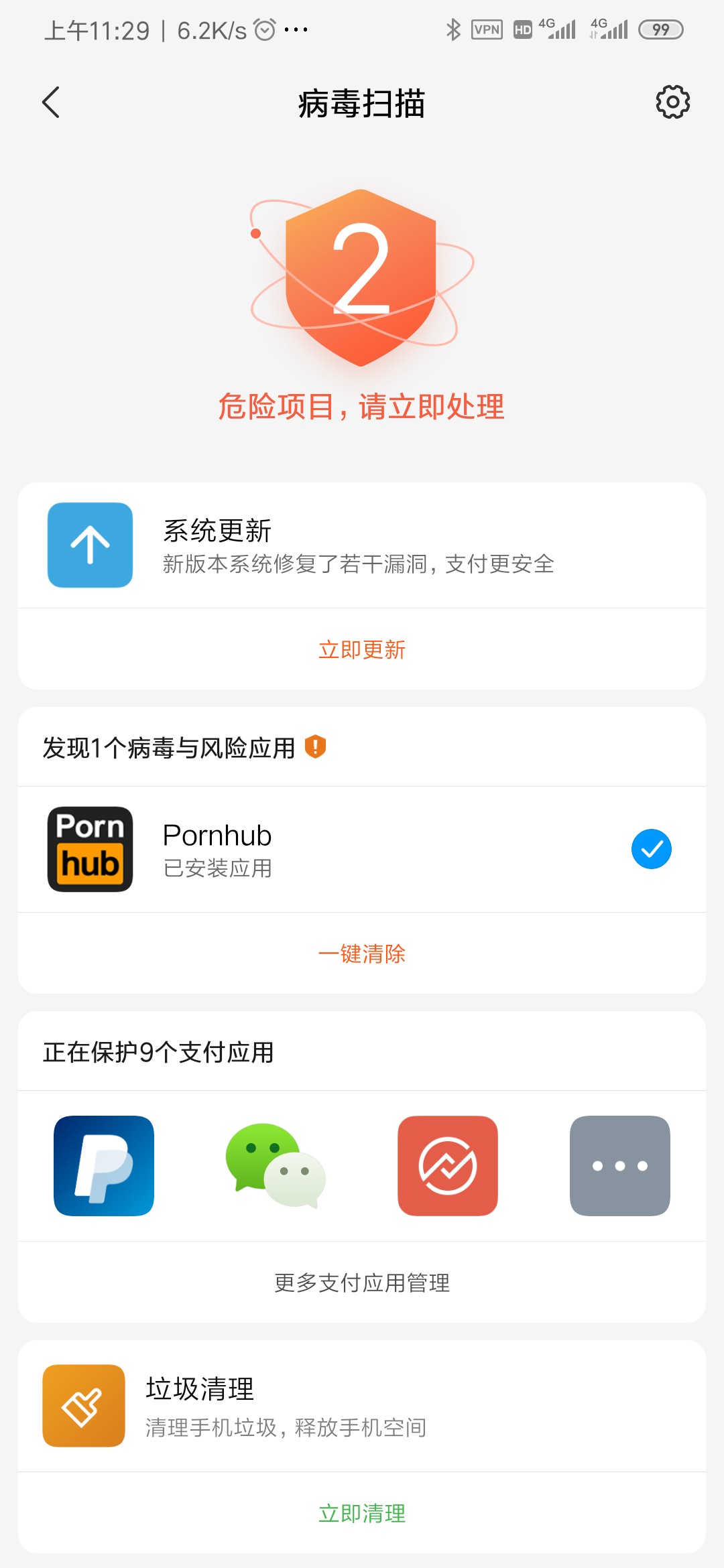This screenshot has width=724, height=1568.
Task: Open the WeChat payment app icon
Action: (276, 1165)
